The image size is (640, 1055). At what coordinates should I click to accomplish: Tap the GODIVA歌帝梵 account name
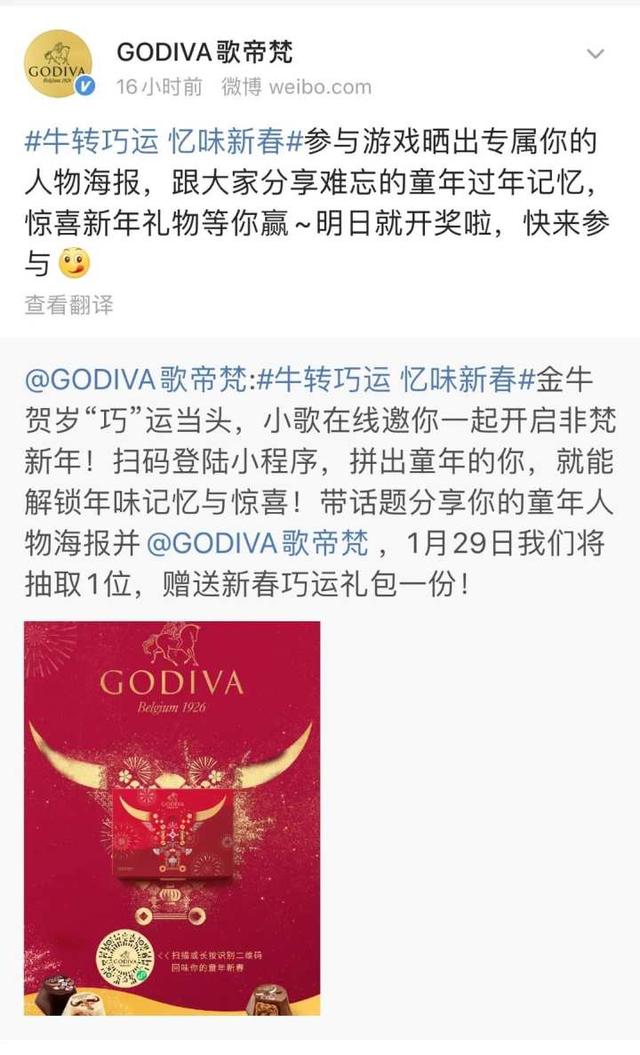(x=205, y=50)
